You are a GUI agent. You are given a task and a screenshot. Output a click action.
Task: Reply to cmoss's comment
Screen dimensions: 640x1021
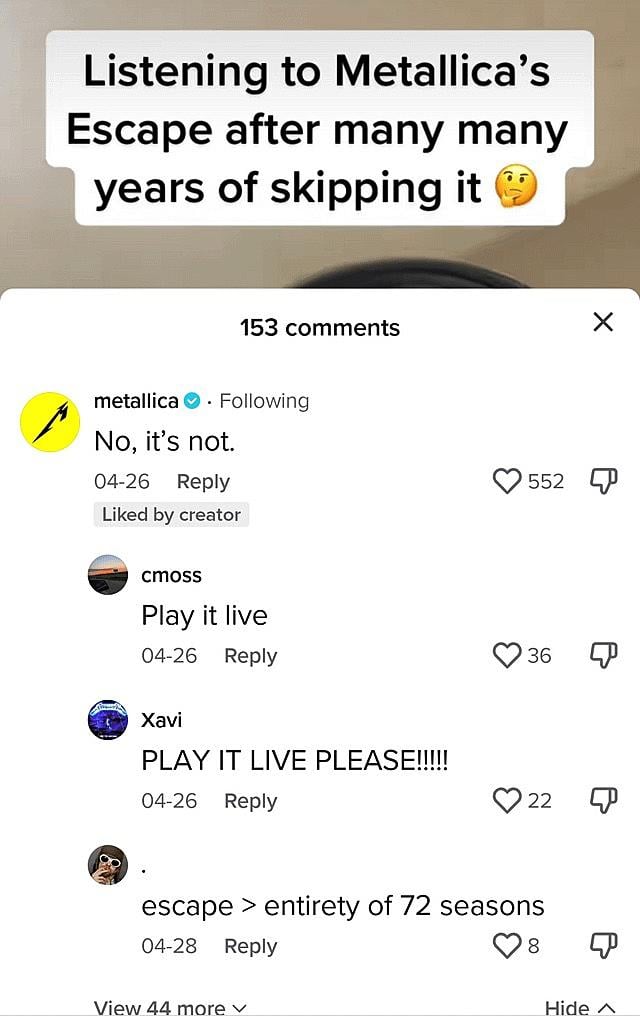[x=250, y=656]
